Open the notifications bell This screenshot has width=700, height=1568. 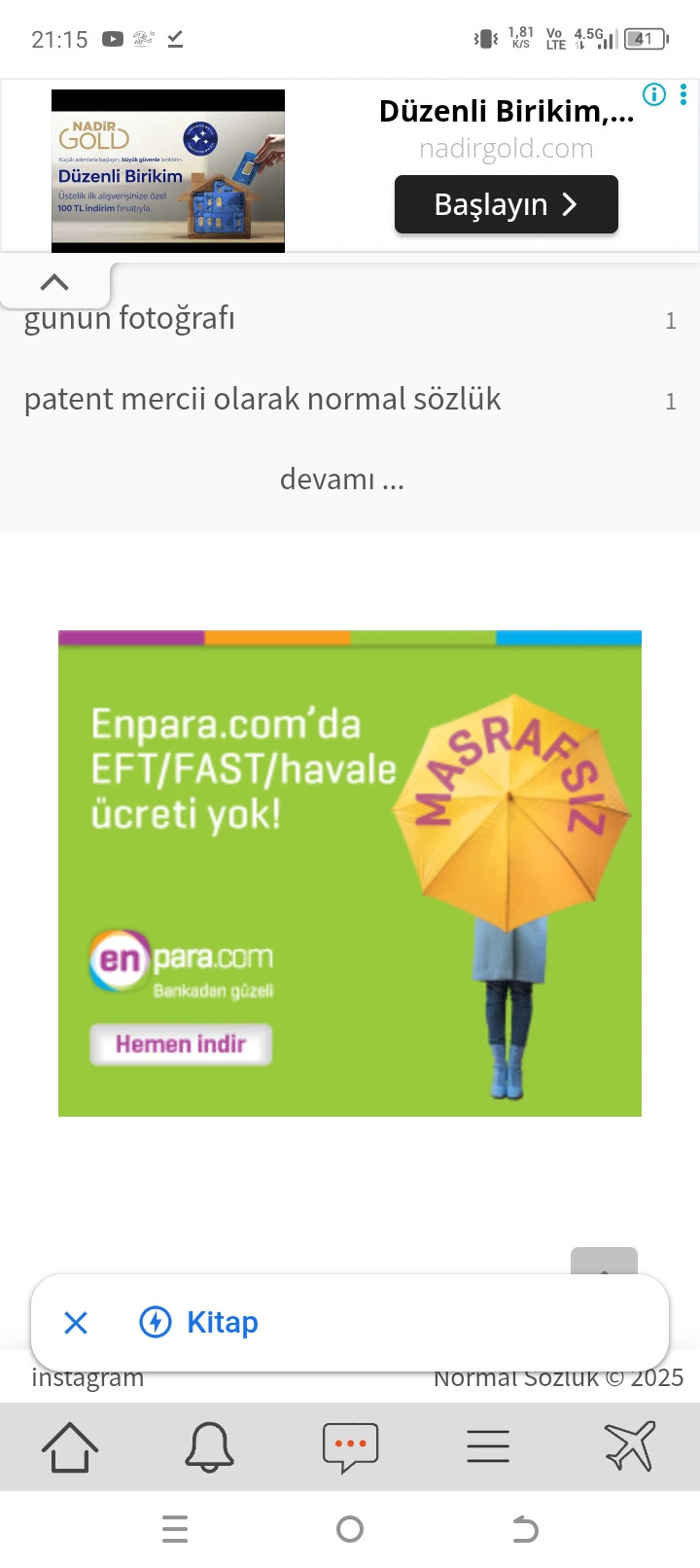click(209, 1446)
